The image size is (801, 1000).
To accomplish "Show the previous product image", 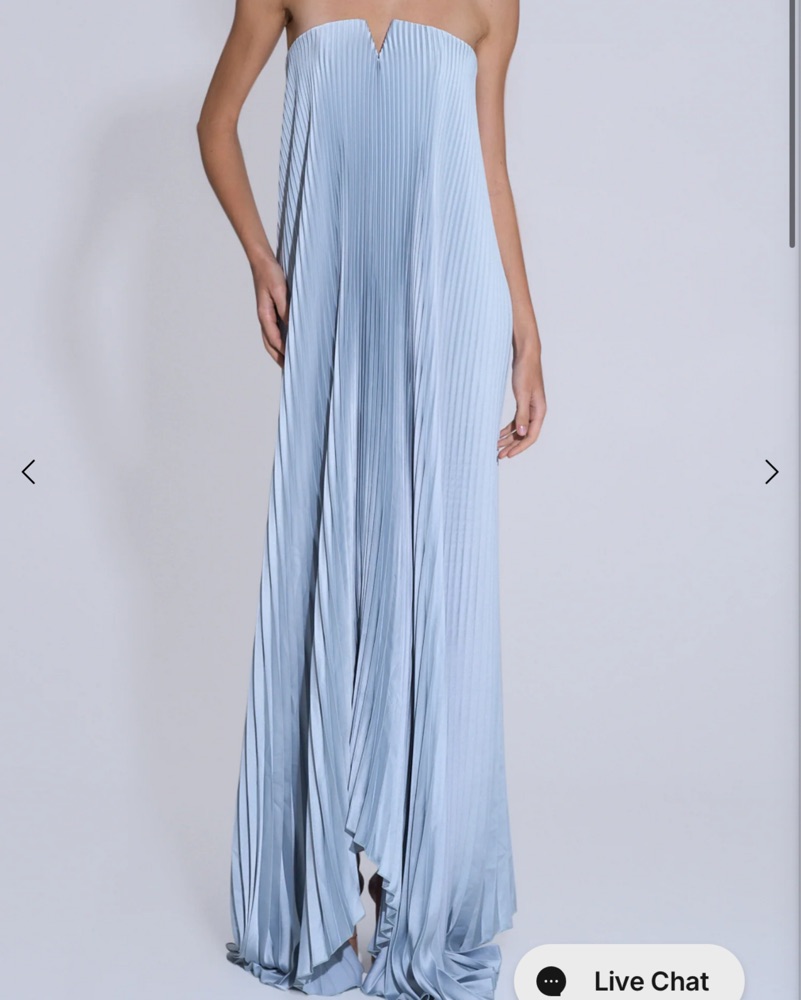I will (x=28, y=472).
